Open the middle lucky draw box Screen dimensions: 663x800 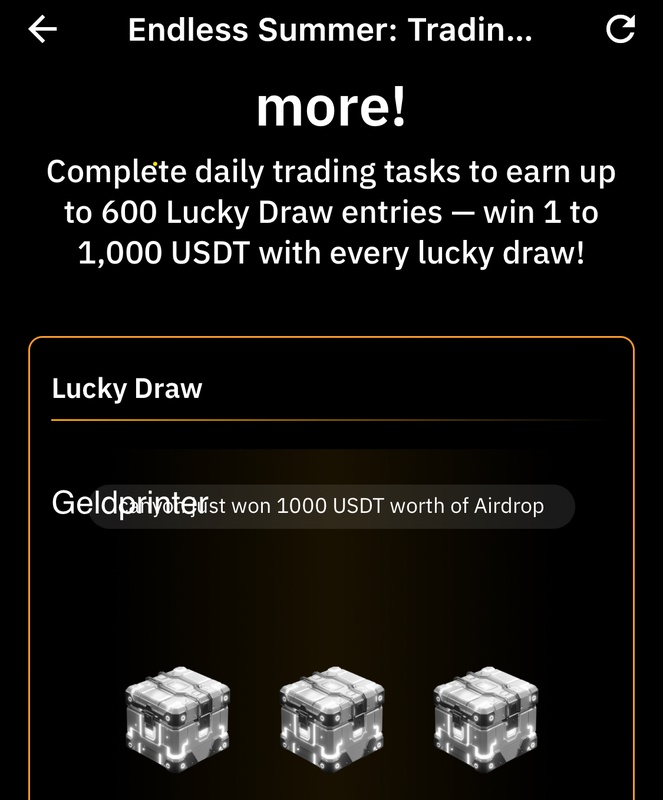(332, 716)
